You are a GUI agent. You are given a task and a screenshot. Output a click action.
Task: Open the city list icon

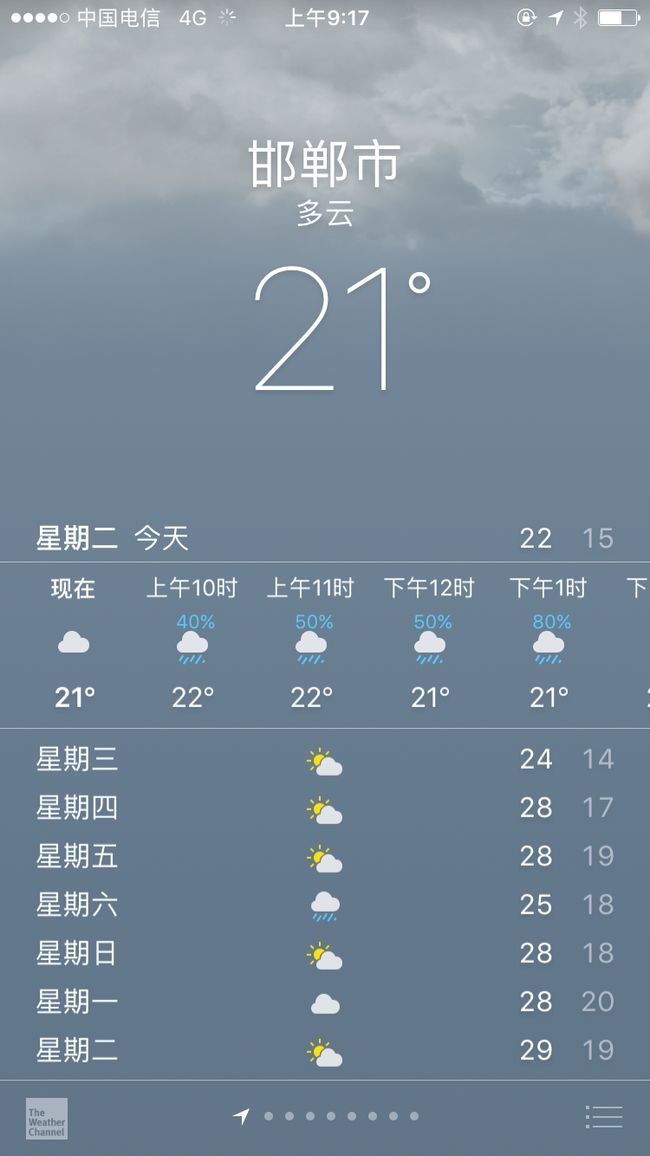coord(604,1116)
